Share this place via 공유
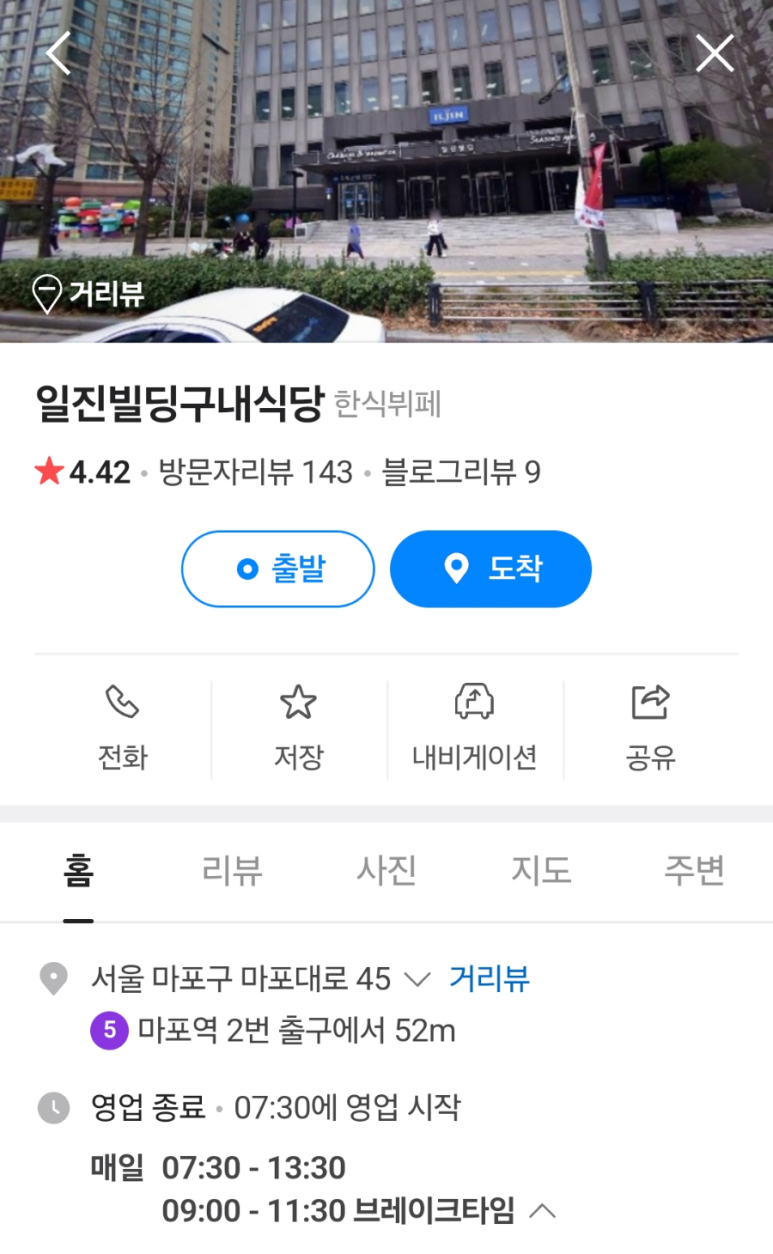This screenshot has width=773, height=1254. point(650,727)
